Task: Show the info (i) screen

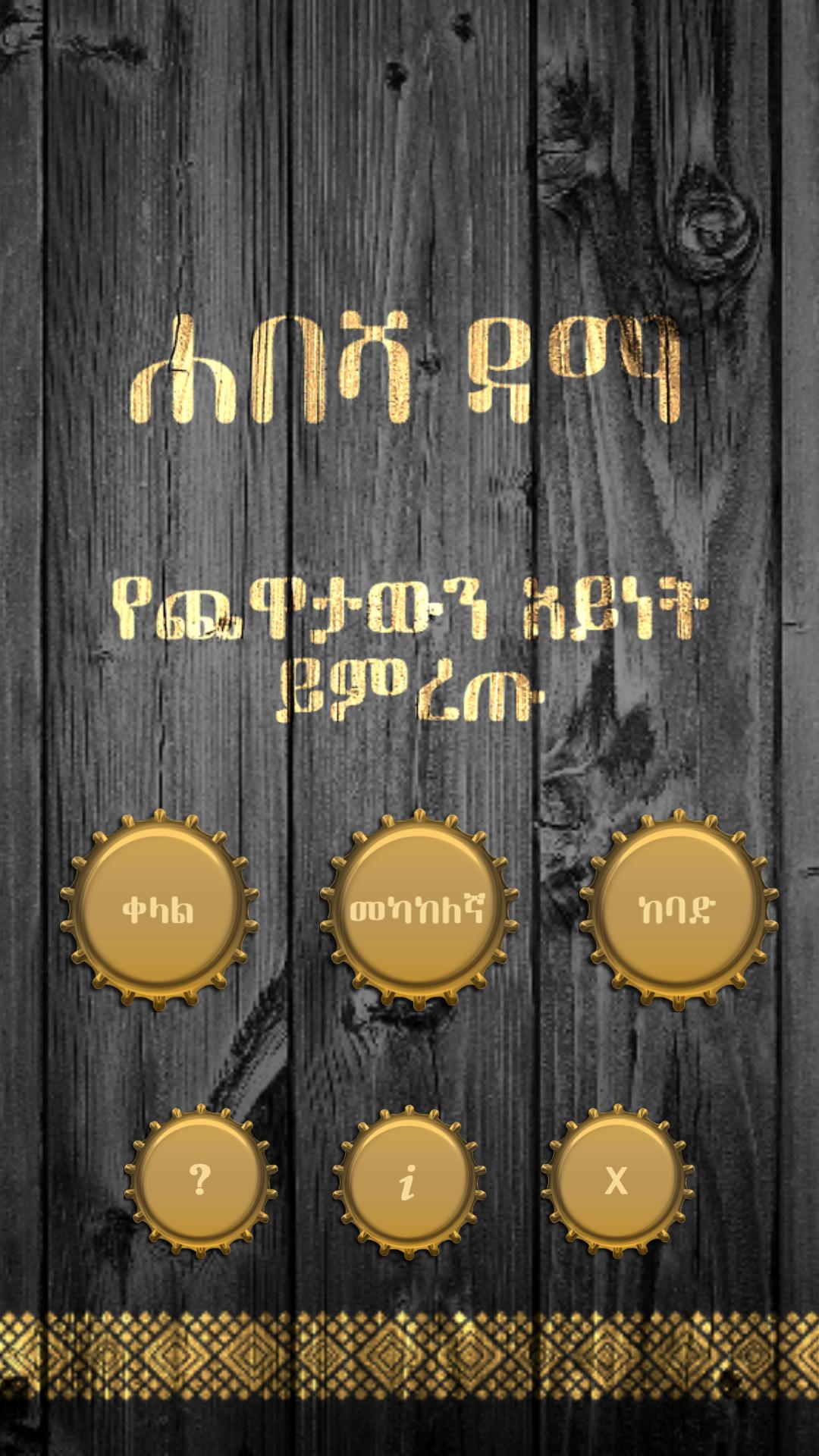Action: click(409, 1182)
